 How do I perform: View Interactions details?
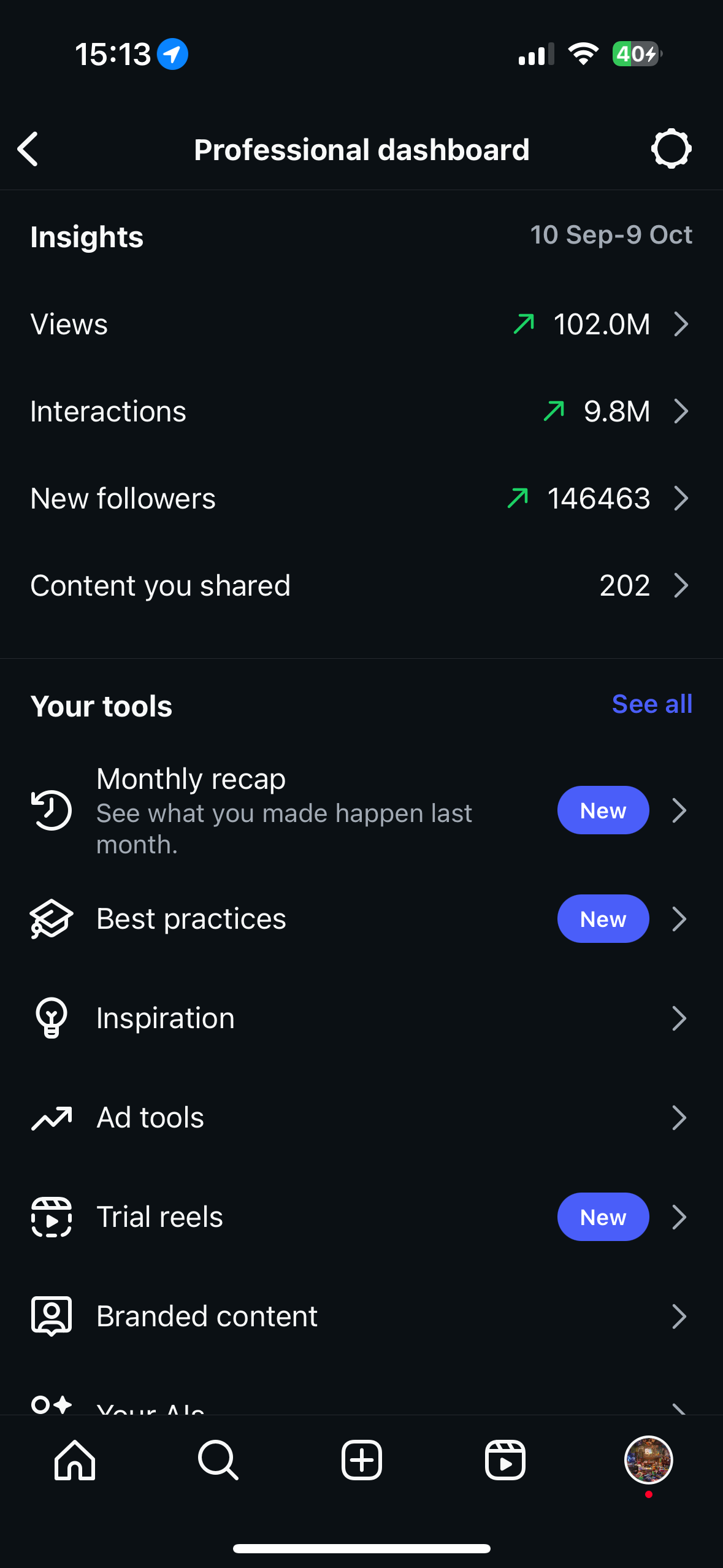[x=361, y=411]
